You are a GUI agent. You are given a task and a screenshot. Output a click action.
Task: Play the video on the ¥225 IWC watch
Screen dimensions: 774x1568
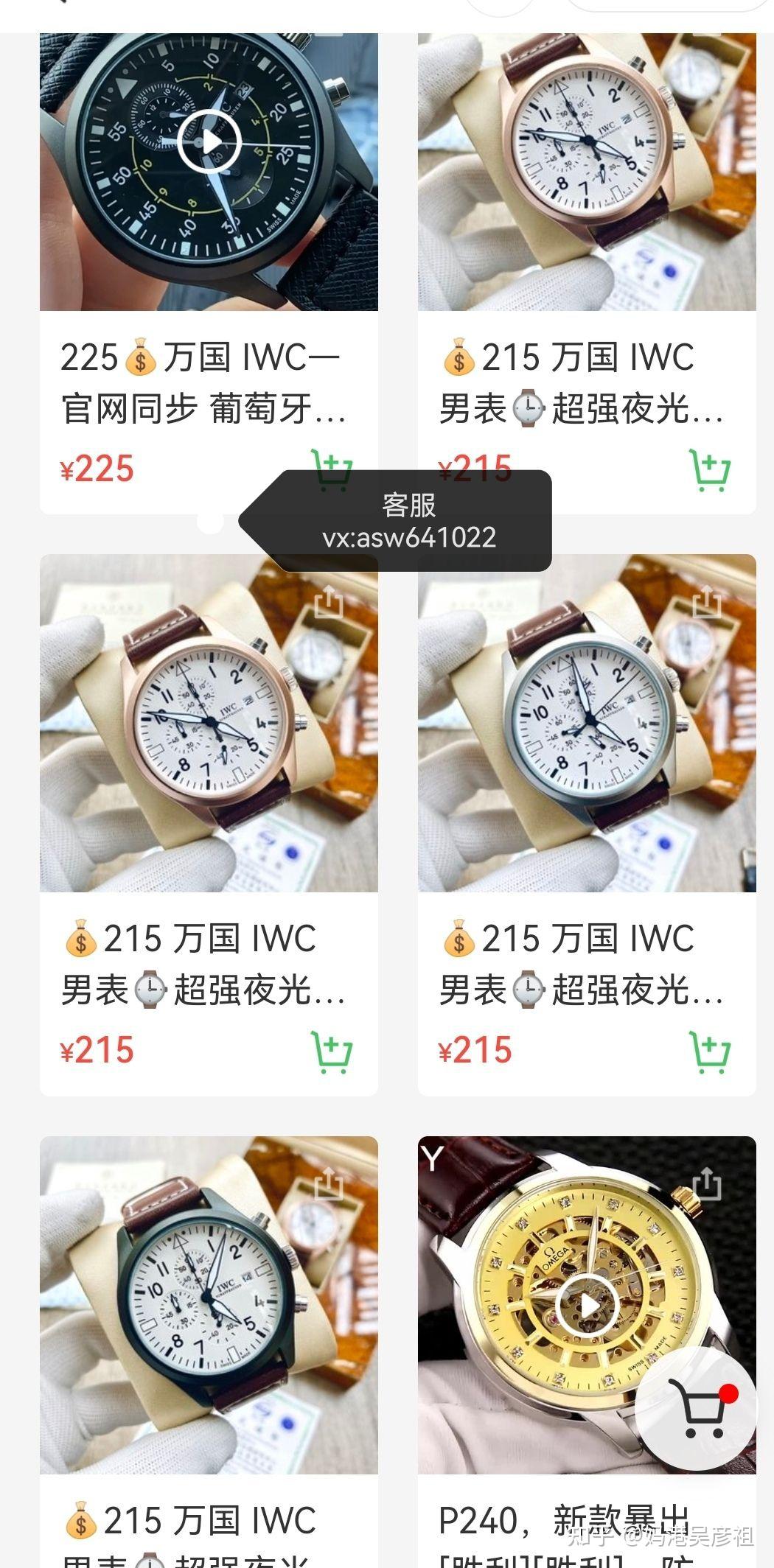click(209, 141)
